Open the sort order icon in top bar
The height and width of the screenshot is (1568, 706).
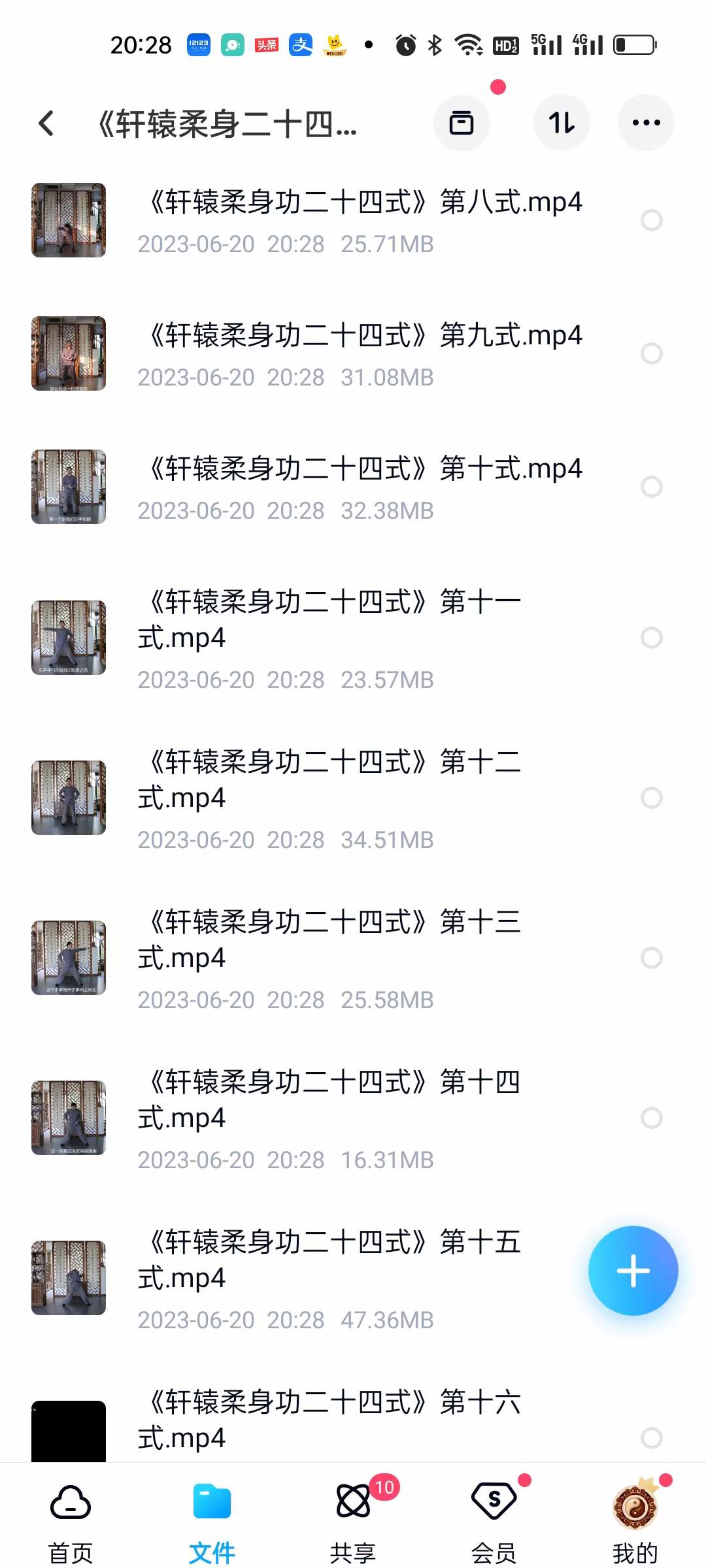(x=562, y=122)
